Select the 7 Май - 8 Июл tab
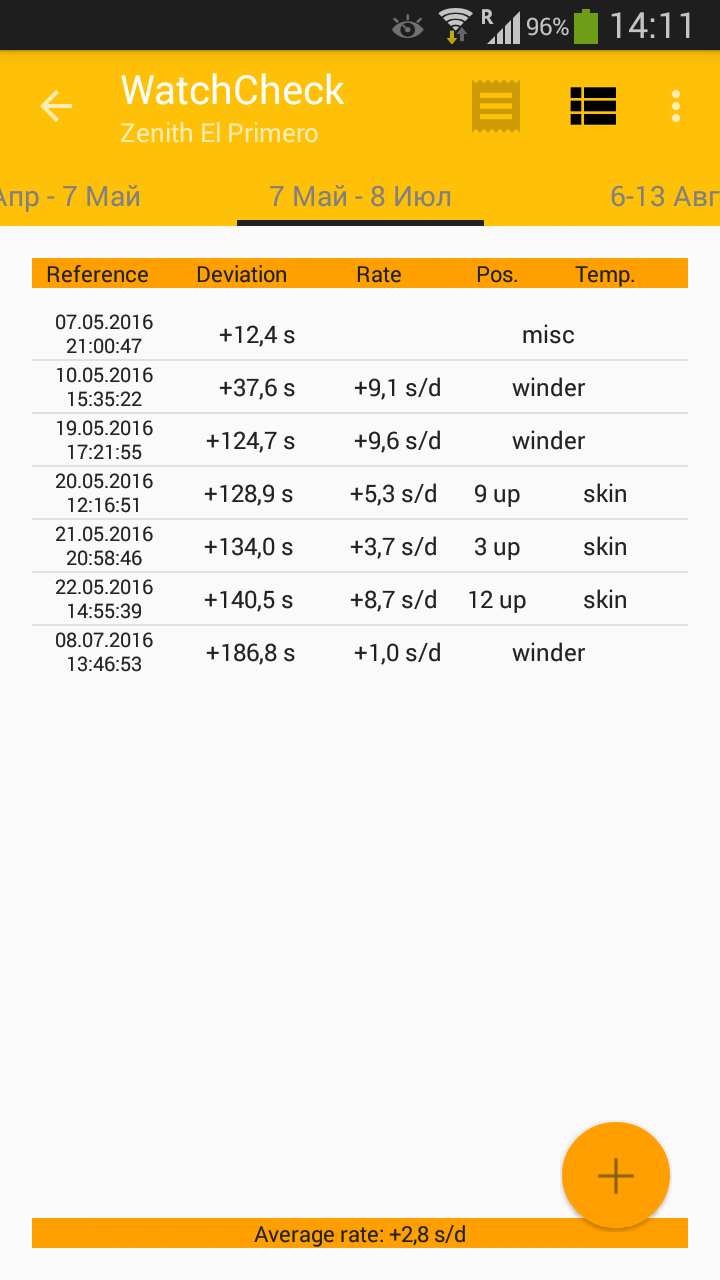Viewport: 720px width, 1280px height. [x=360, y=196]
